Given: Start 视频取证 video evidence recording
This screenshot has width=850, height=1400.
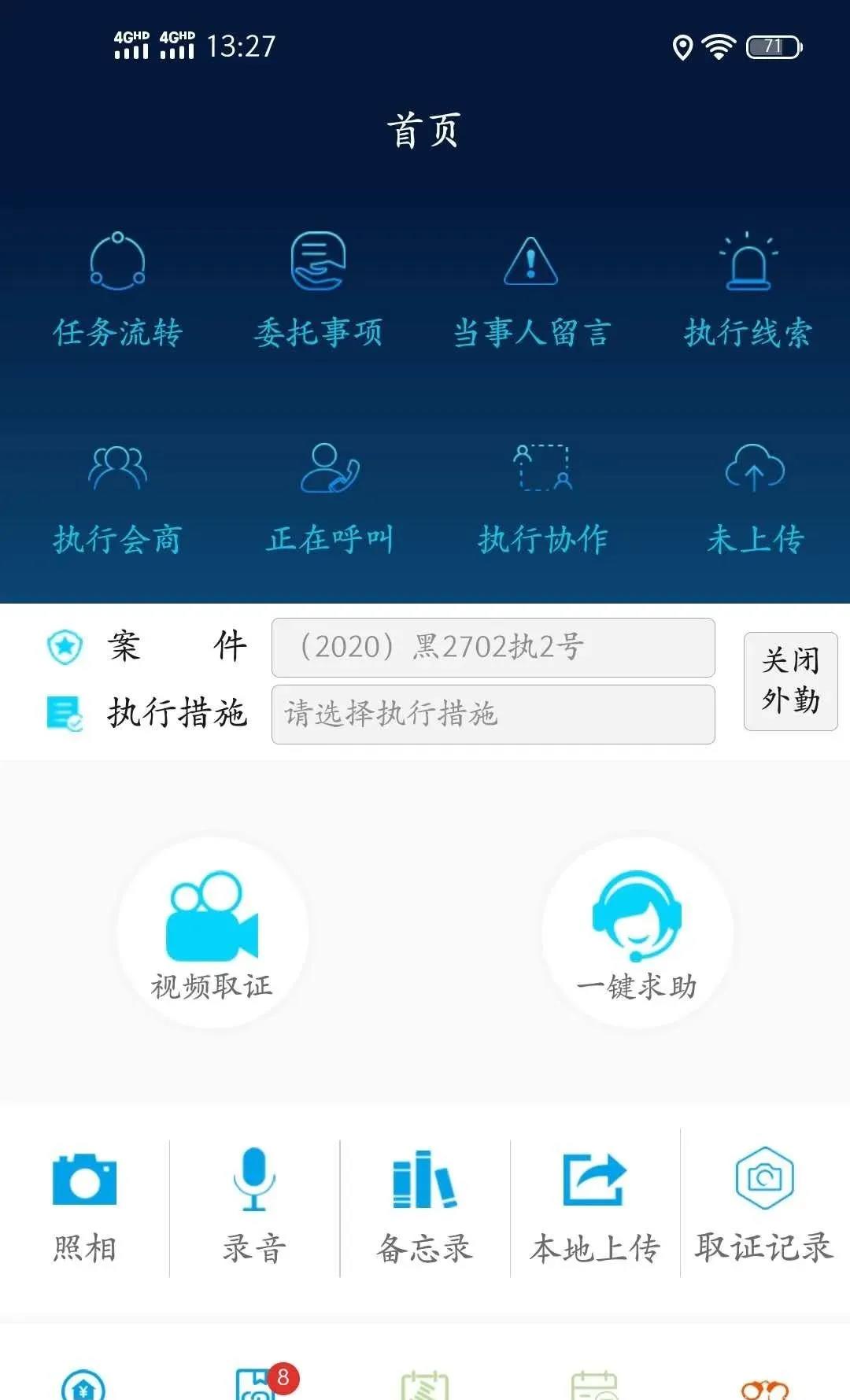Looking at the screenshot, I should 213,933.
